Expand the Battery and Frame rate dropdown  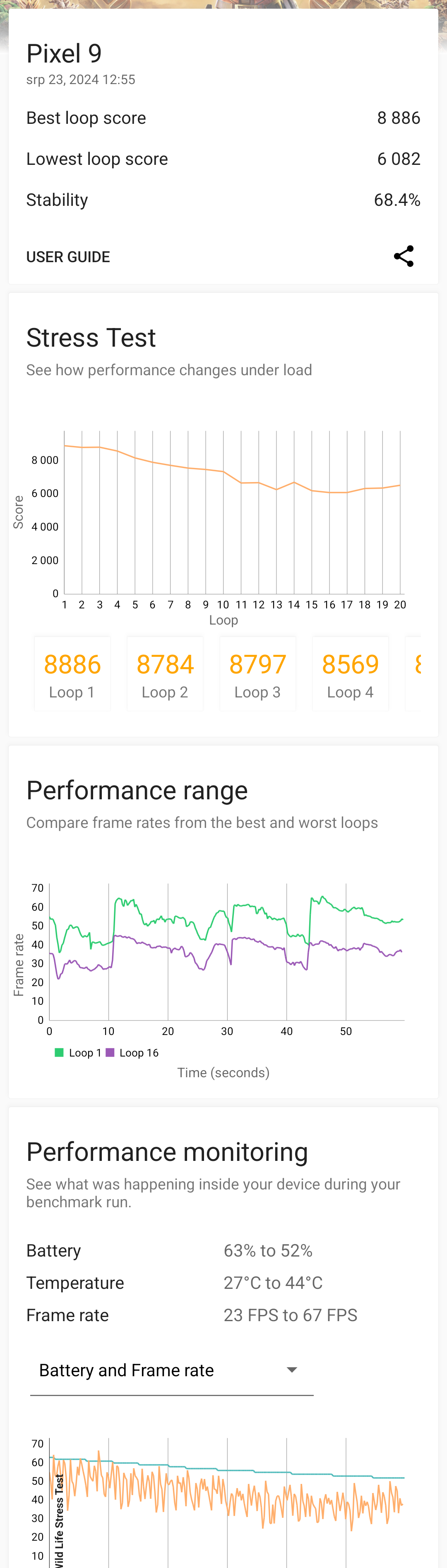pos(171,1370)
